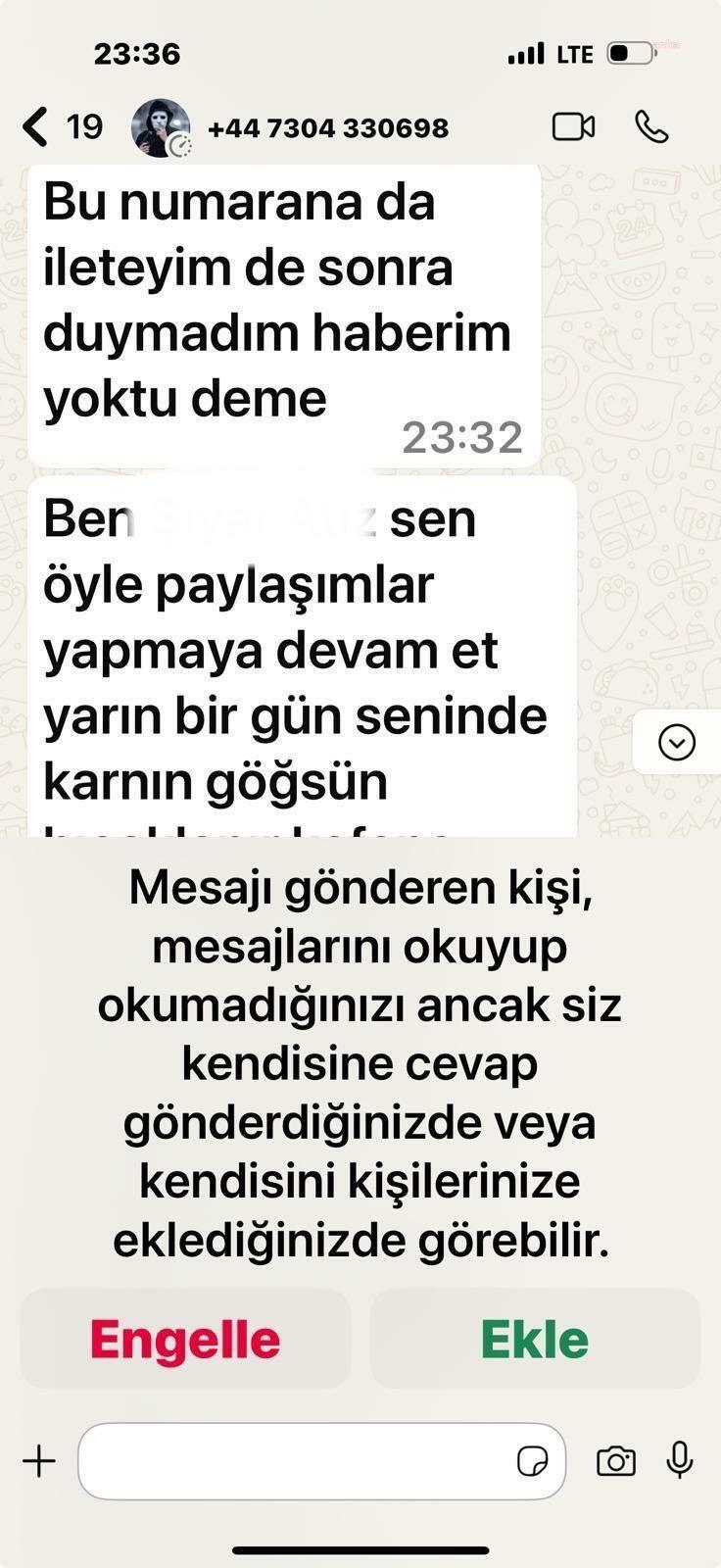This screenshot has height=1568, width=721.
Task: Add the sender to contacts with Ekle
Action: point(535,1339)
